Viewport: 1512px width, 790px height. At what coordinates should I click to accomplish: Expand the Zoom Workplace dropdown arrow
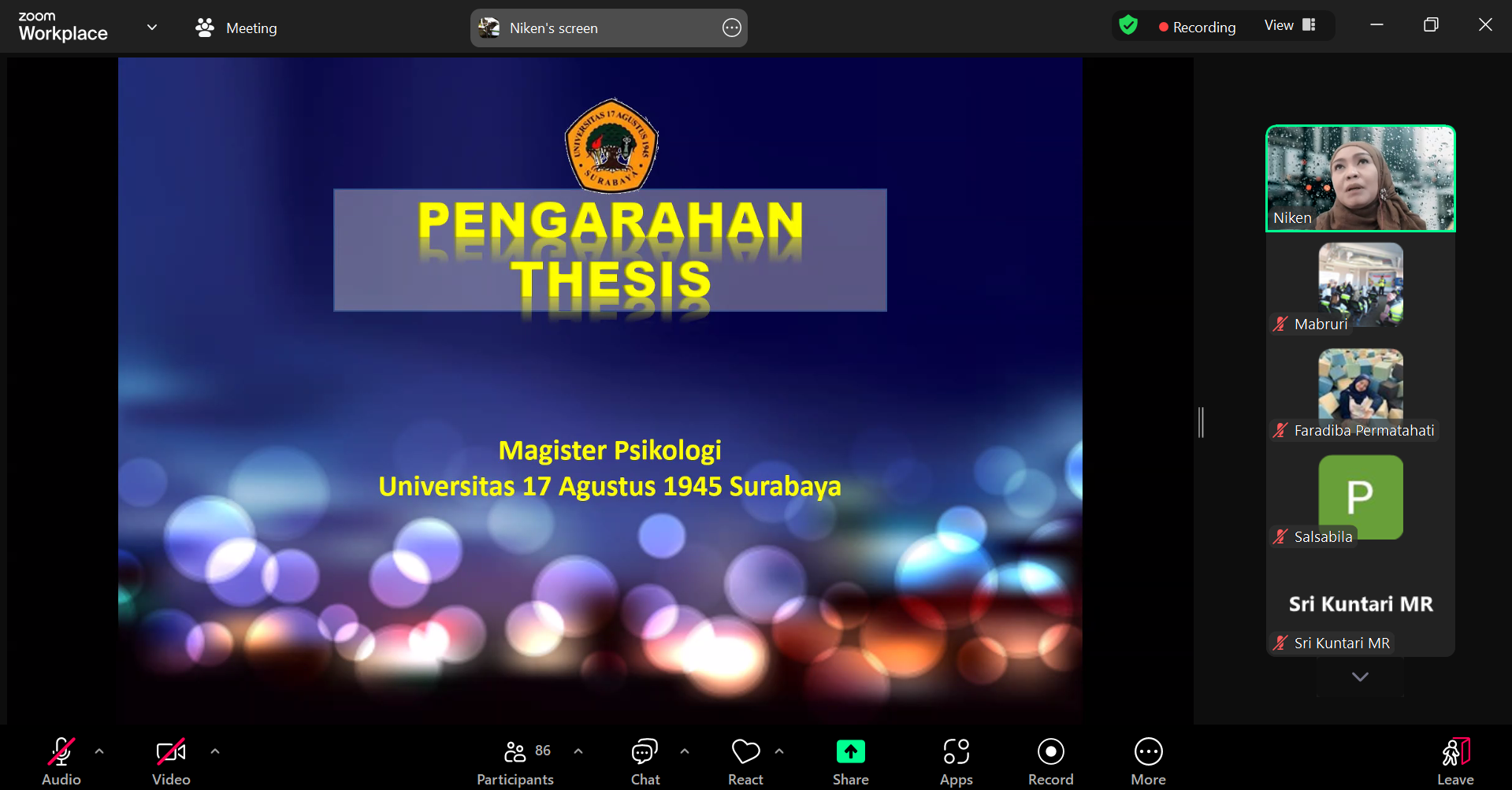point(152,28)
